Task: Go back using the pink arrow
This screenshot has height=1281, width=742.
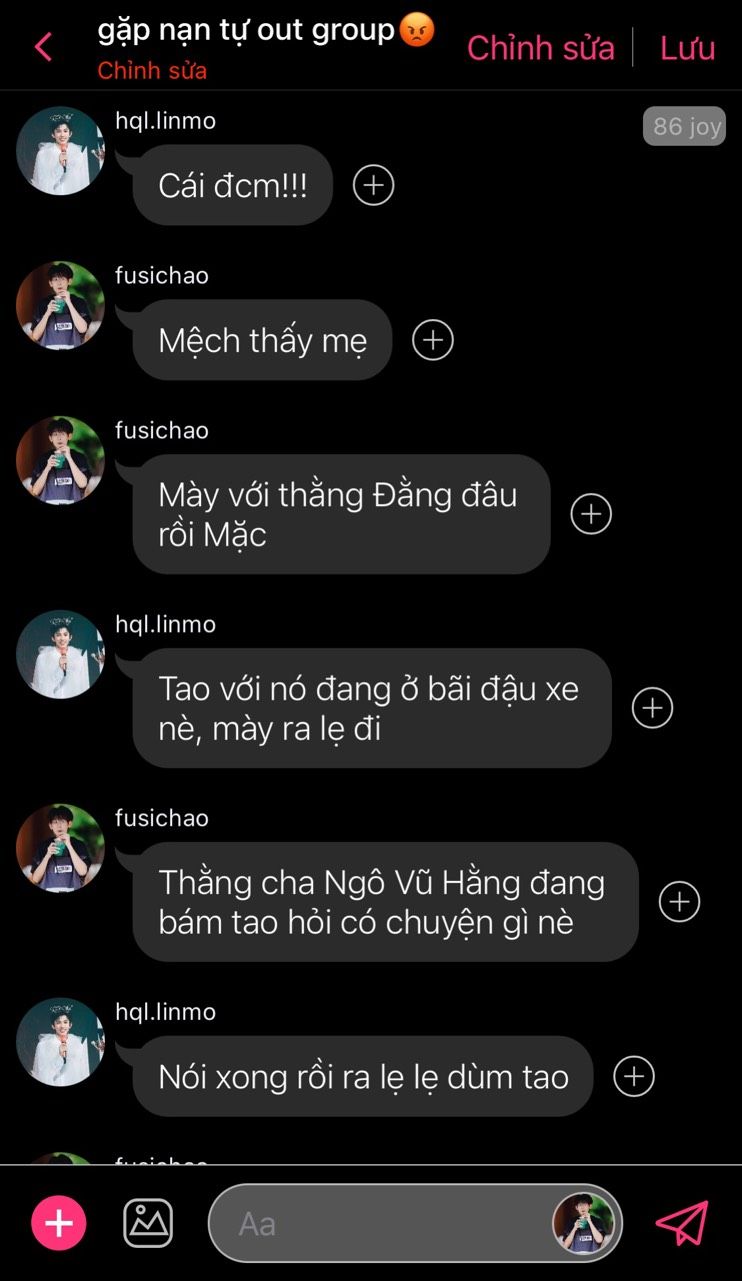Action: tap(43, 47)
